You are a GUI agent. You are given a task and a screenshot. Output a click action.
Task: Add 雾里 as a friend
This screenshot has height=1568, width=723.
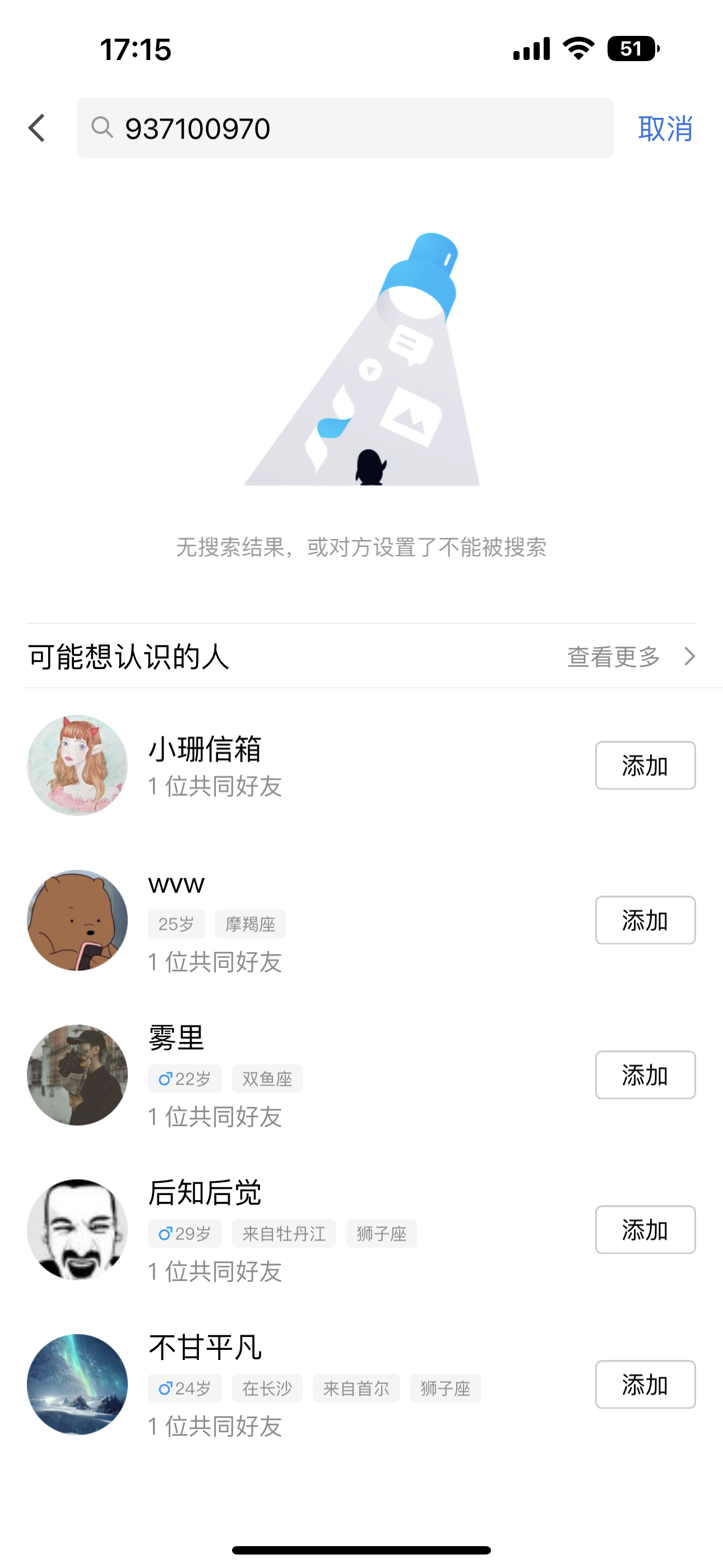645,1074
